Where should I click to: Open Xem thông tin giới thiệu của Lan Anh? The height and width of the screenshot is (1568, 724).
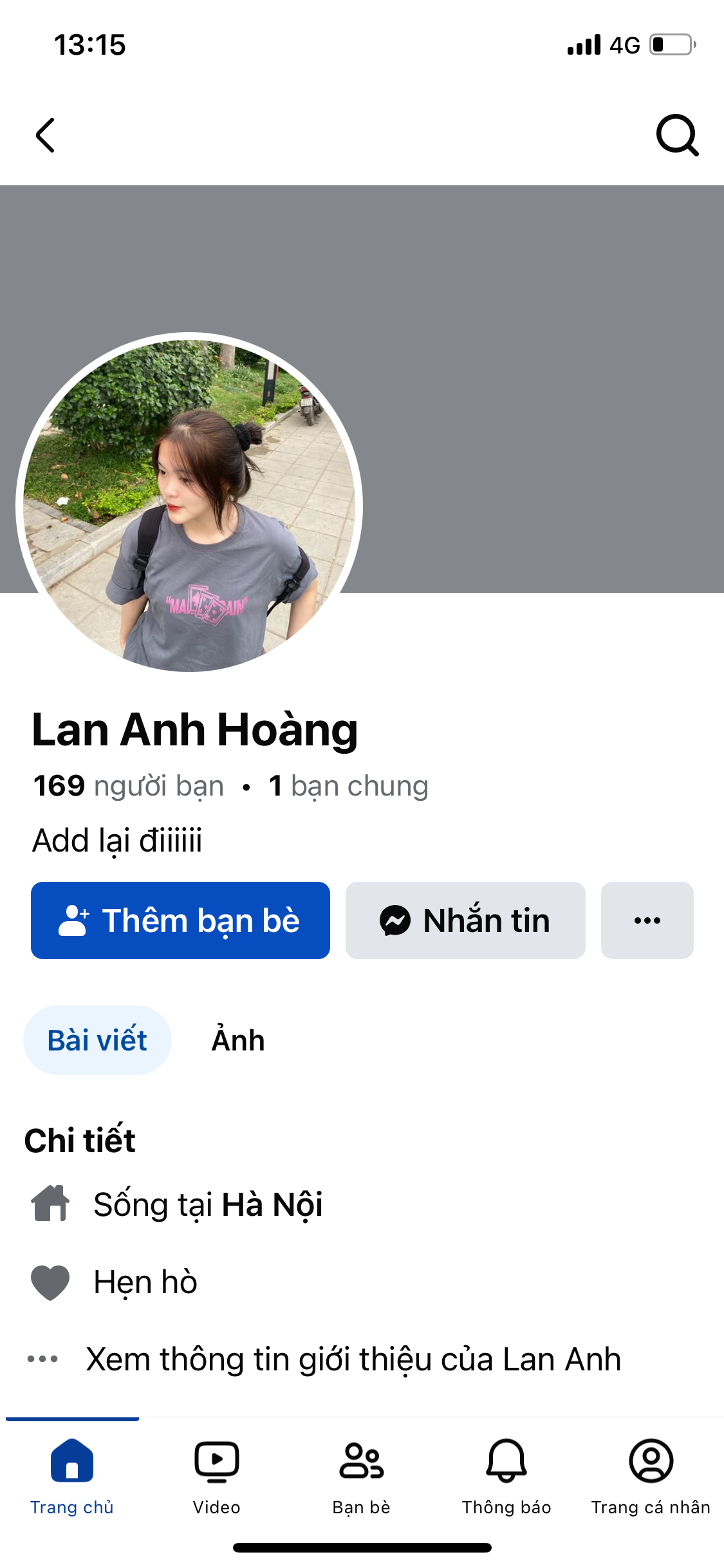353,1359
